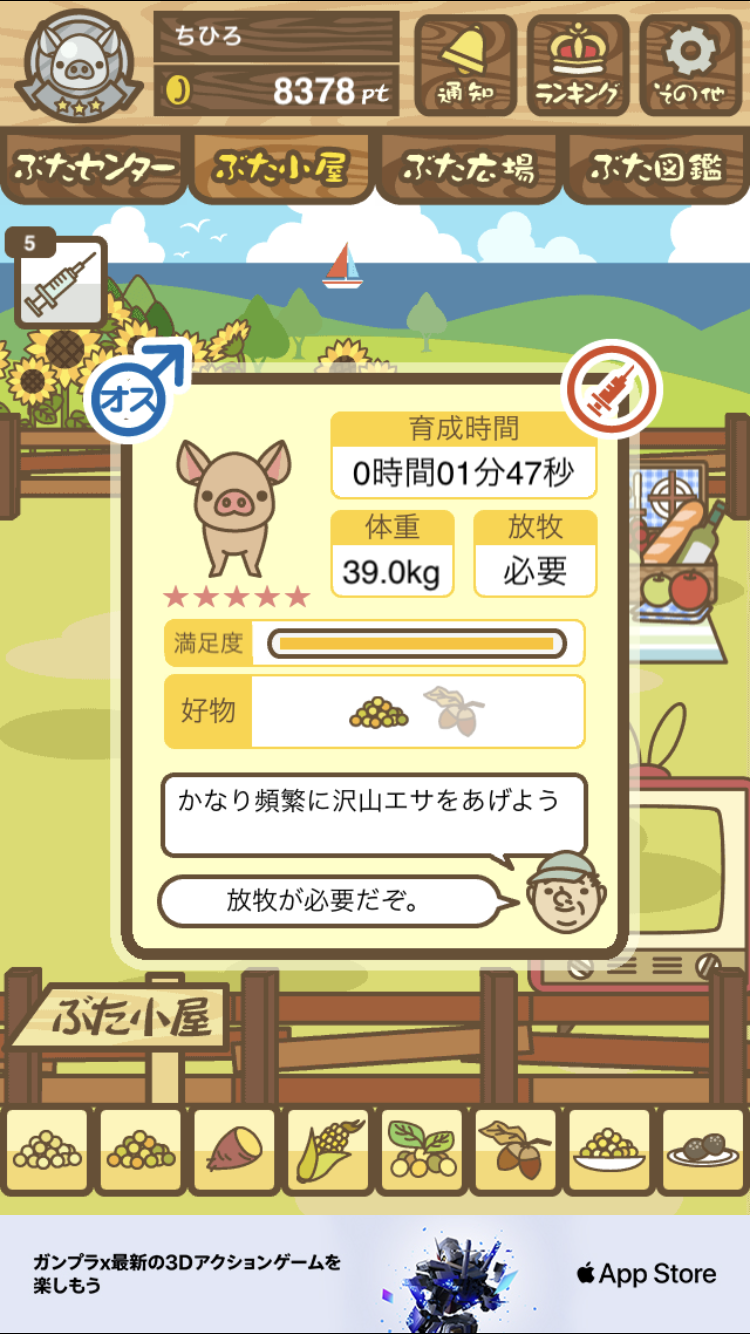Screen dimensions: 750x1334
Task: Feed the plate of dark truffles
Action: (703, 1151)
